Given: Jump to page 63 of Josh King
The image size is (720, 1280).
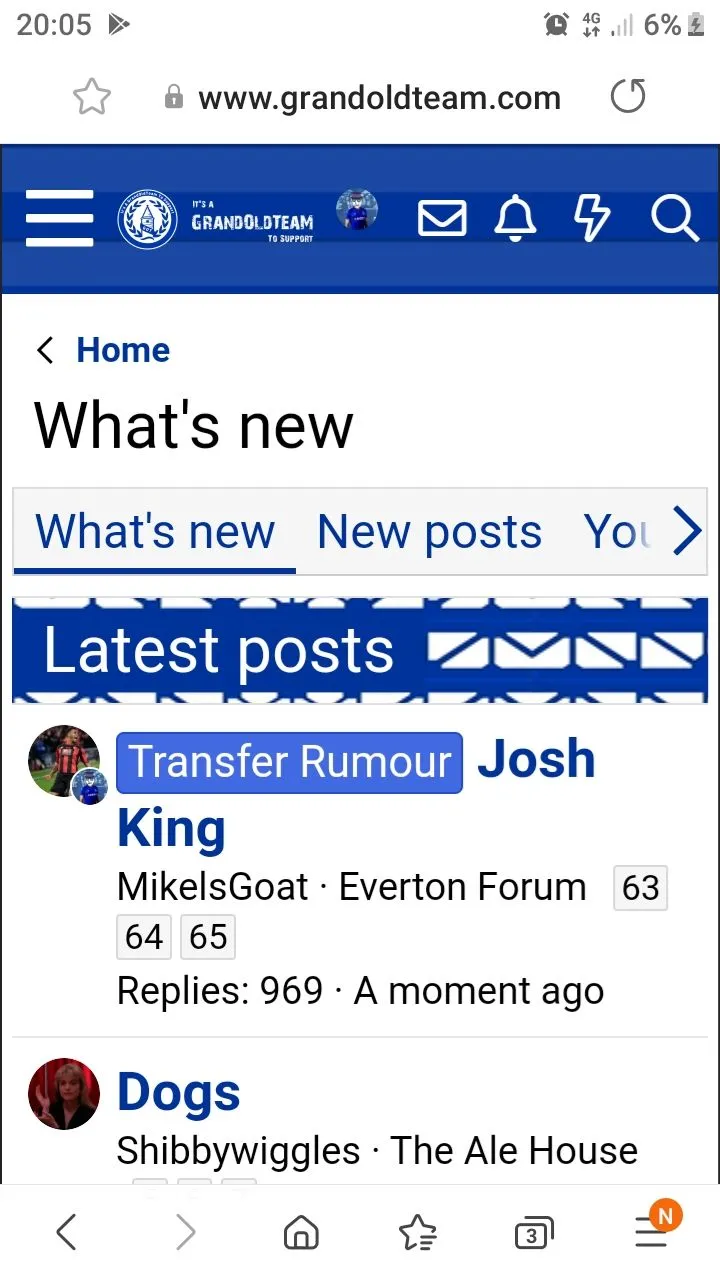Looking at the screenshot, I should (x=640, y=888).
